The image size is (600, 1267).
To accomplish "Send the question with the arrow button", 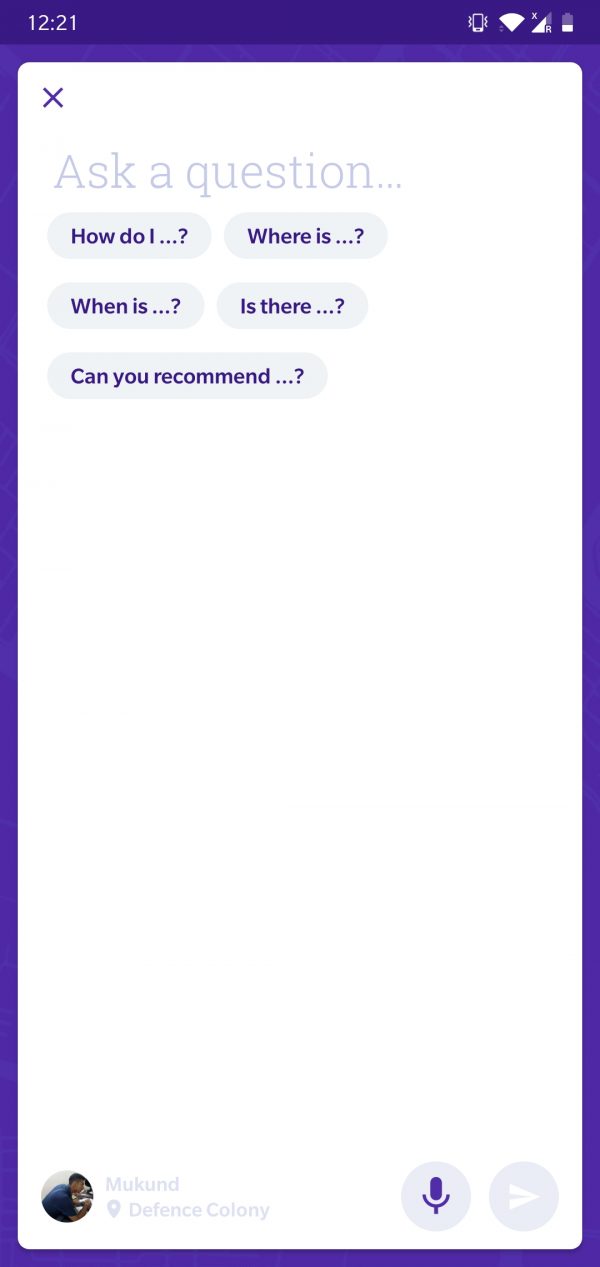I will (524, 1196).
